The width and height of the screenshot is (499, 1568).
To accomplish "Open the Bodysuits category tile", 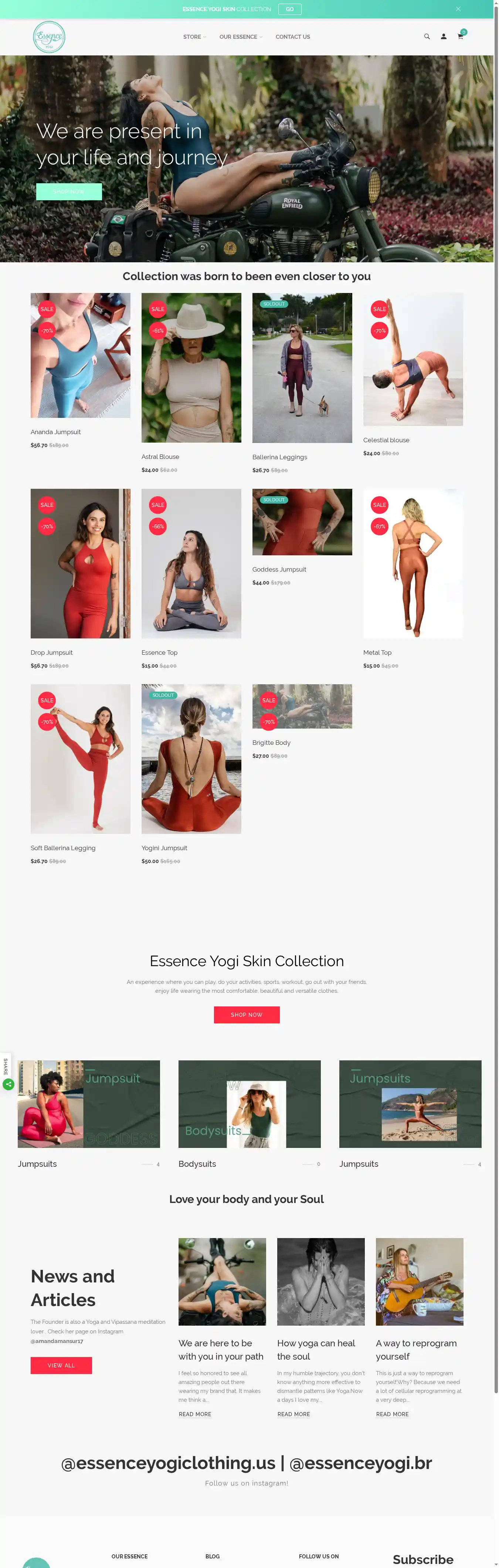I will pyautogui.click(x=249, y=1104).
